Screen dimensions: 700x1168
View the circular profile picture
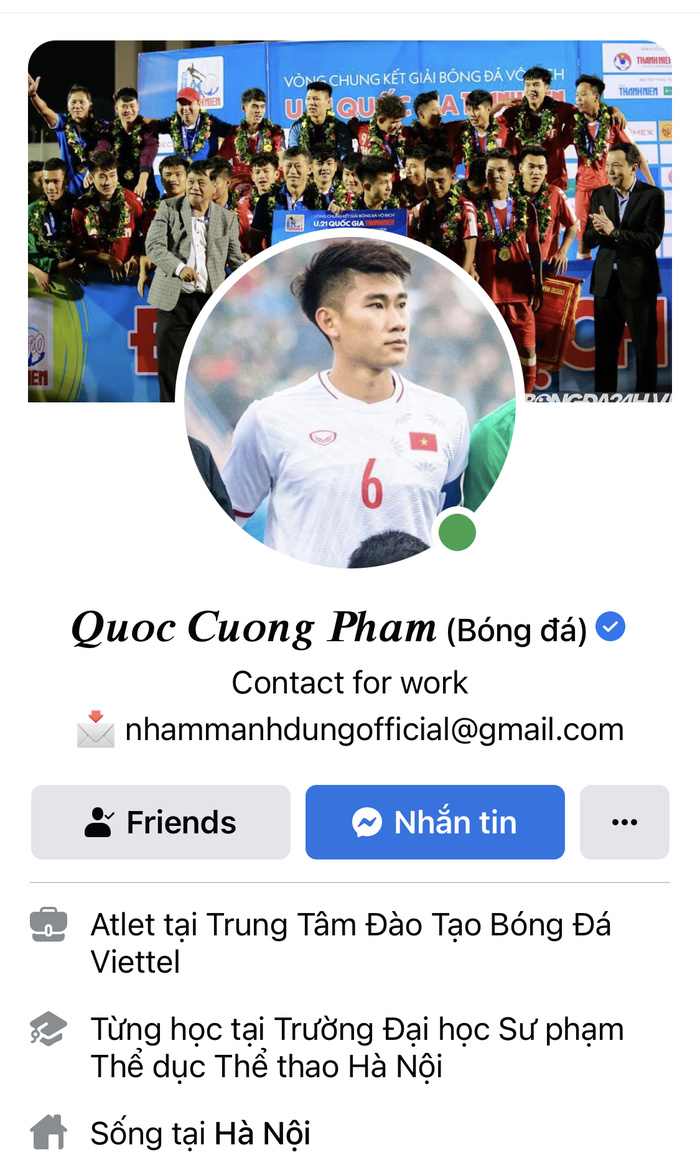(350, 400)
